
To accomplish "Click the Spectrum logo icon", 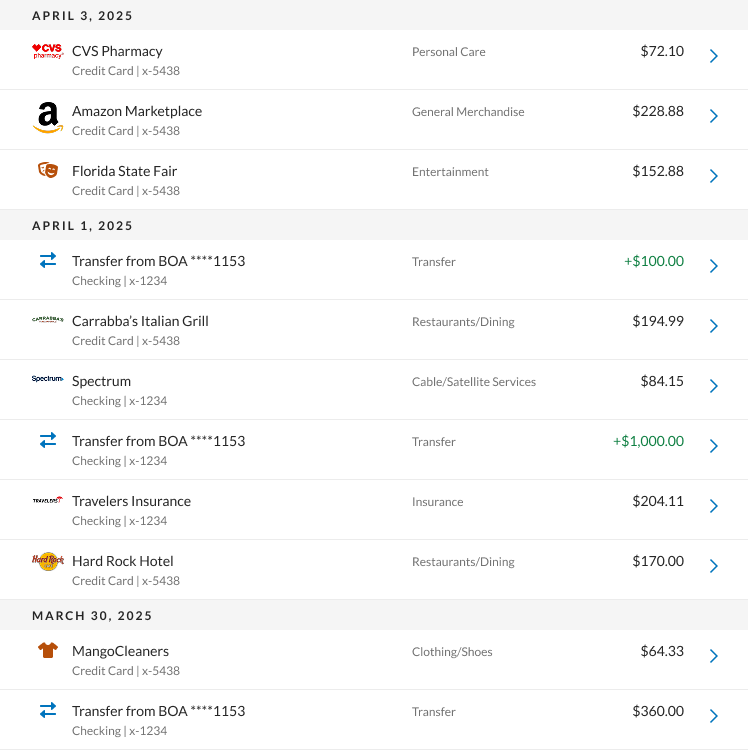I will [x=48, y=381].
